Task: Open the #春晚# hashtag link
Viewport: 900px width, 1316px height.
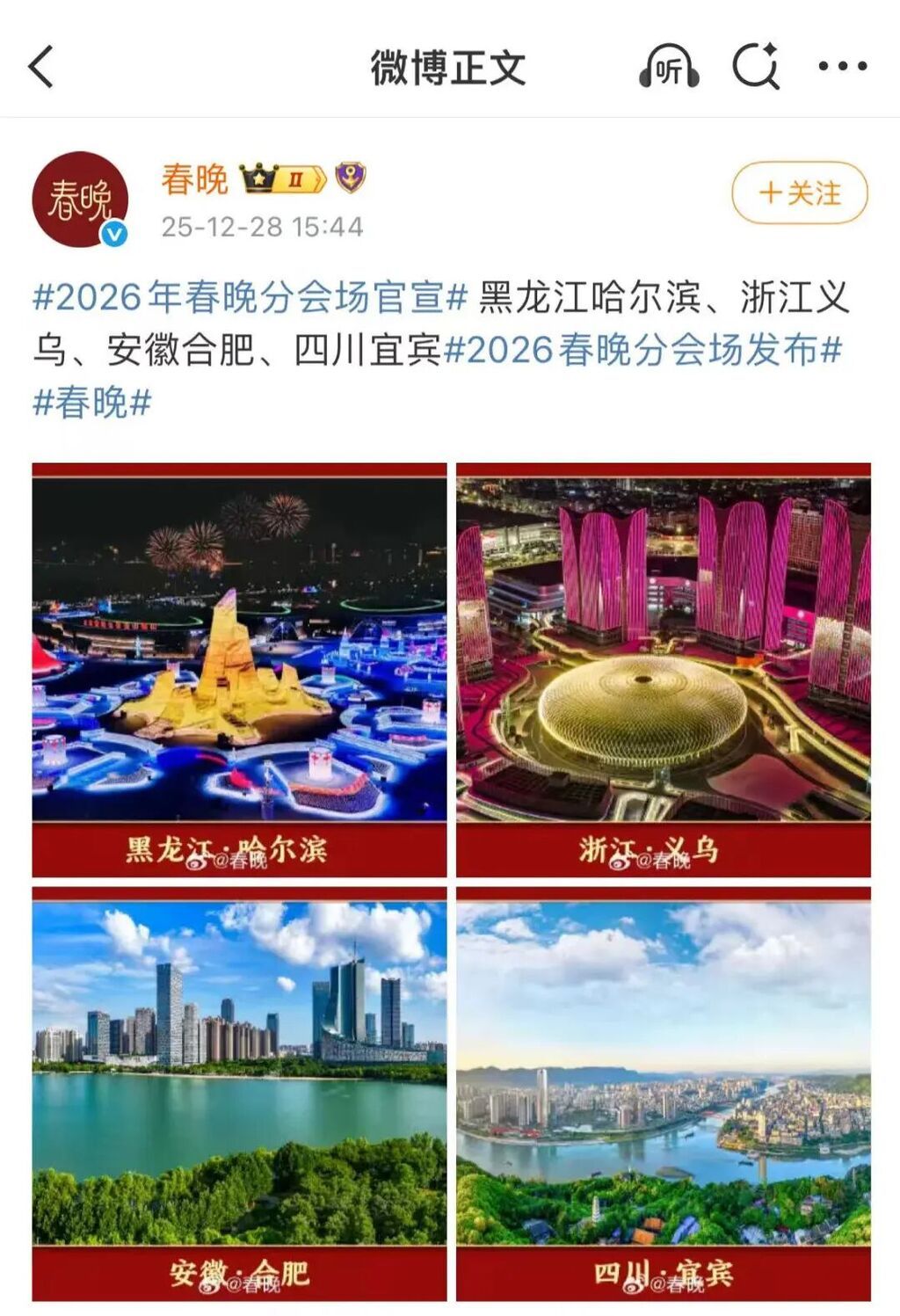Action: tap(91, 403)
